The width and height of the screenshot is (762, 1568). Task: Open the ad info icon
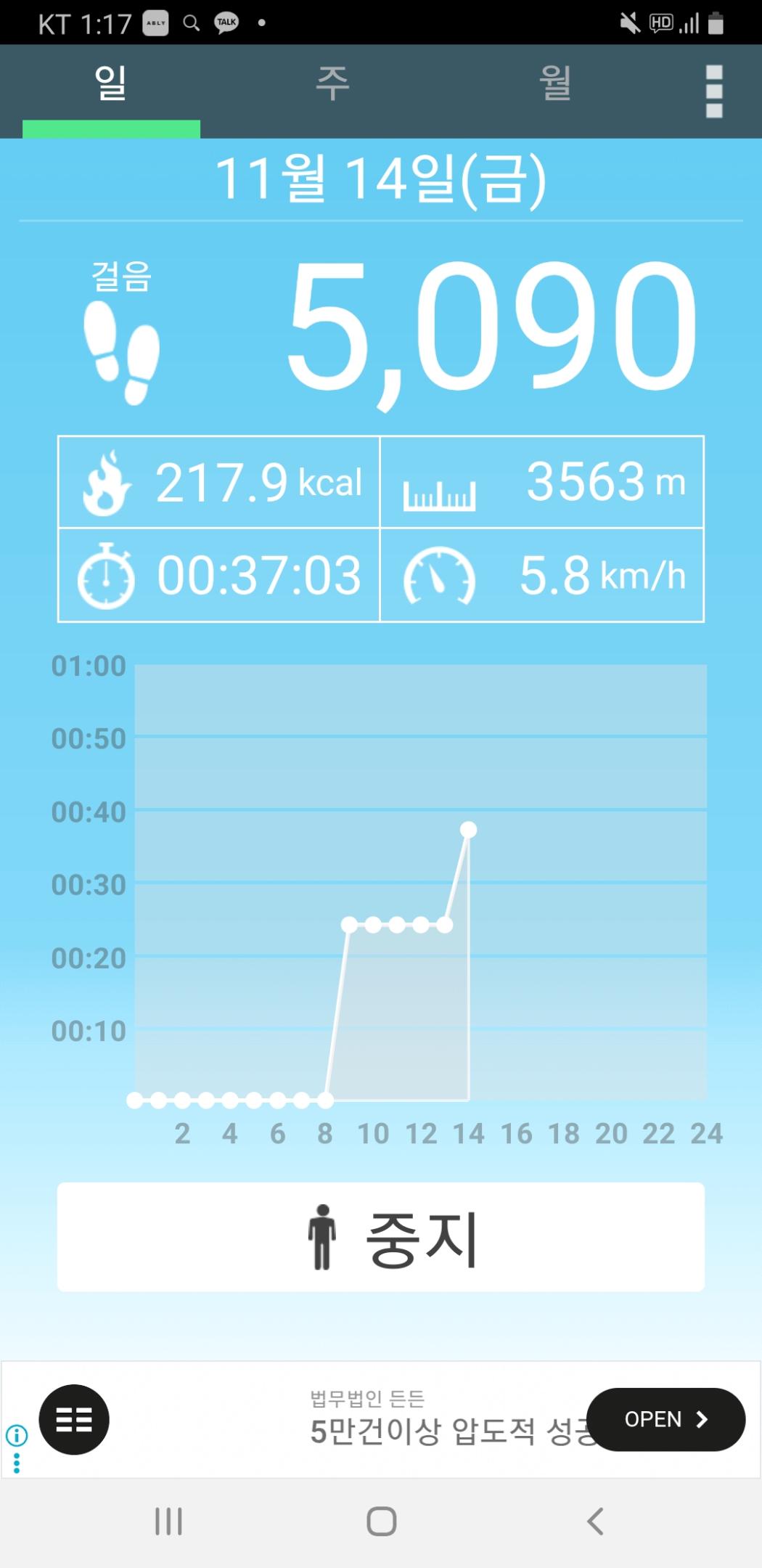(16, 1434)
